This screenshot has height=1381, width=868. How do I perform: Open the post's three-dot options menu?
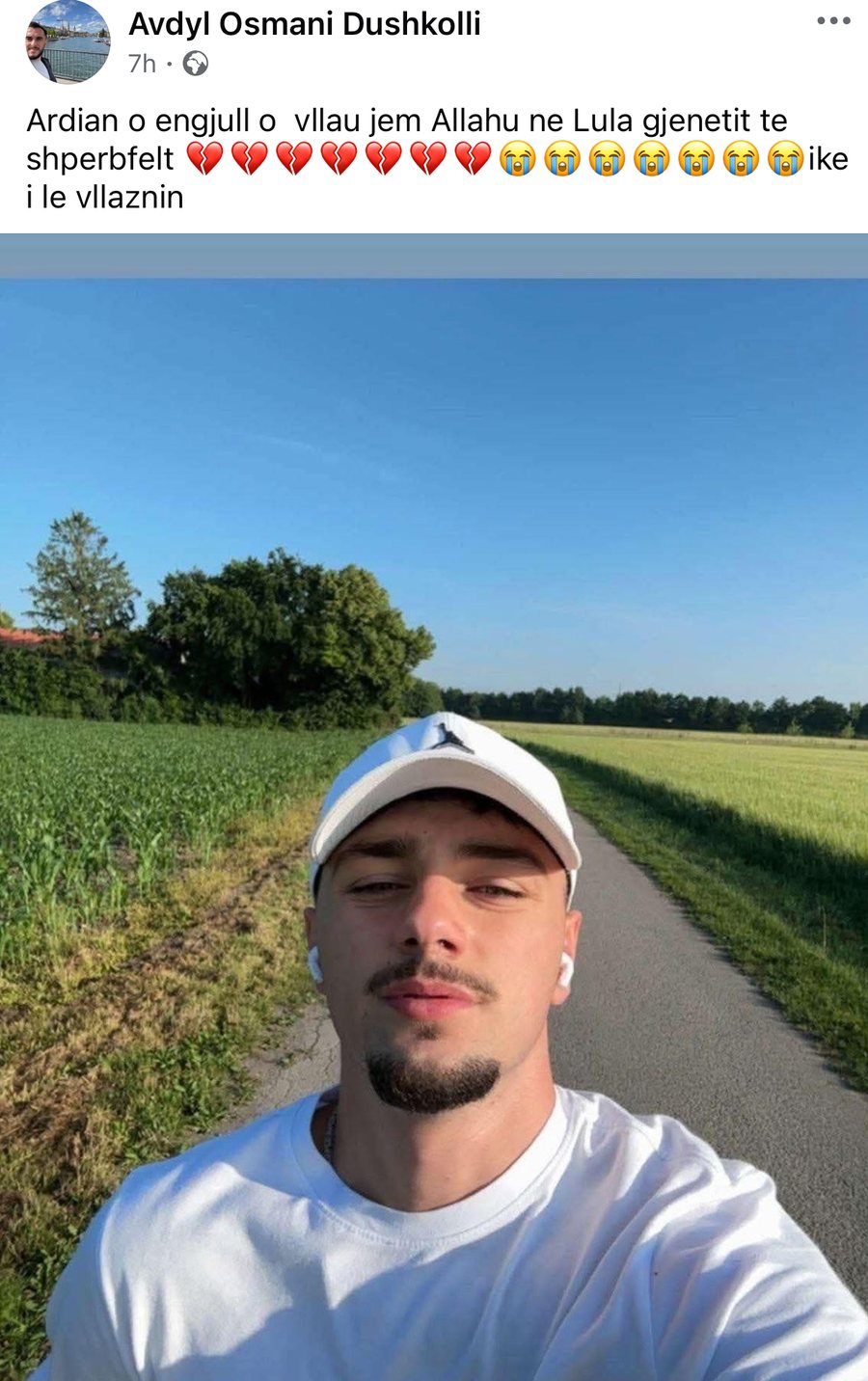pos(832,21)
